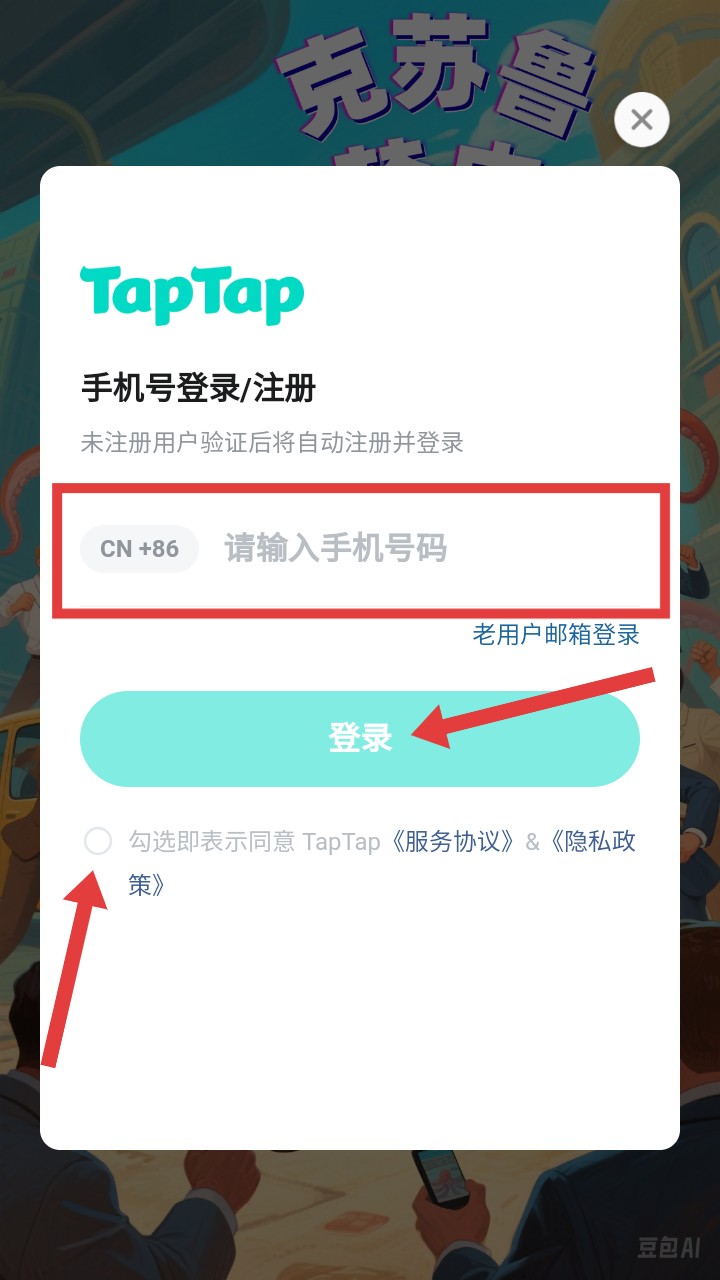The image size is (720, 1280).
Task: Close the TapTap login dialog
Action: pyautogui.click(x=641, y=120)
